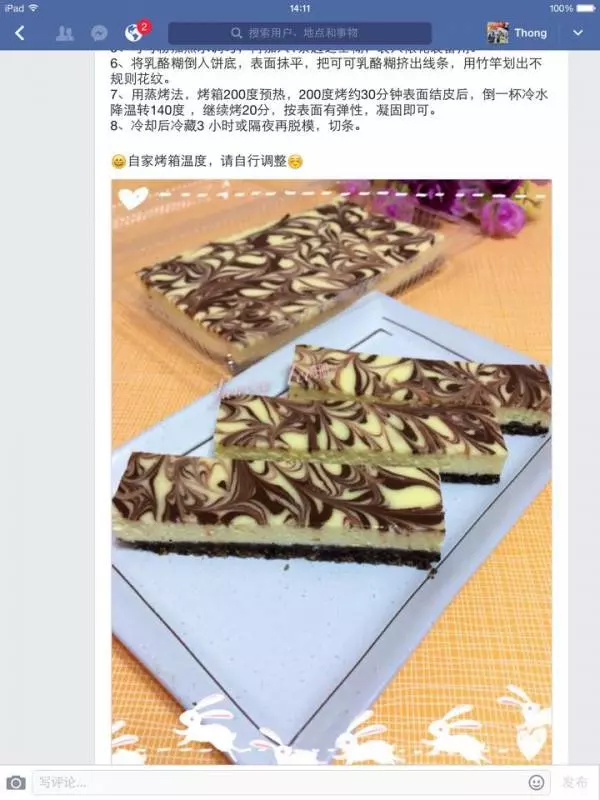Open the emoji picker in the comment box

pyautogui.click(x=537, y=782)
